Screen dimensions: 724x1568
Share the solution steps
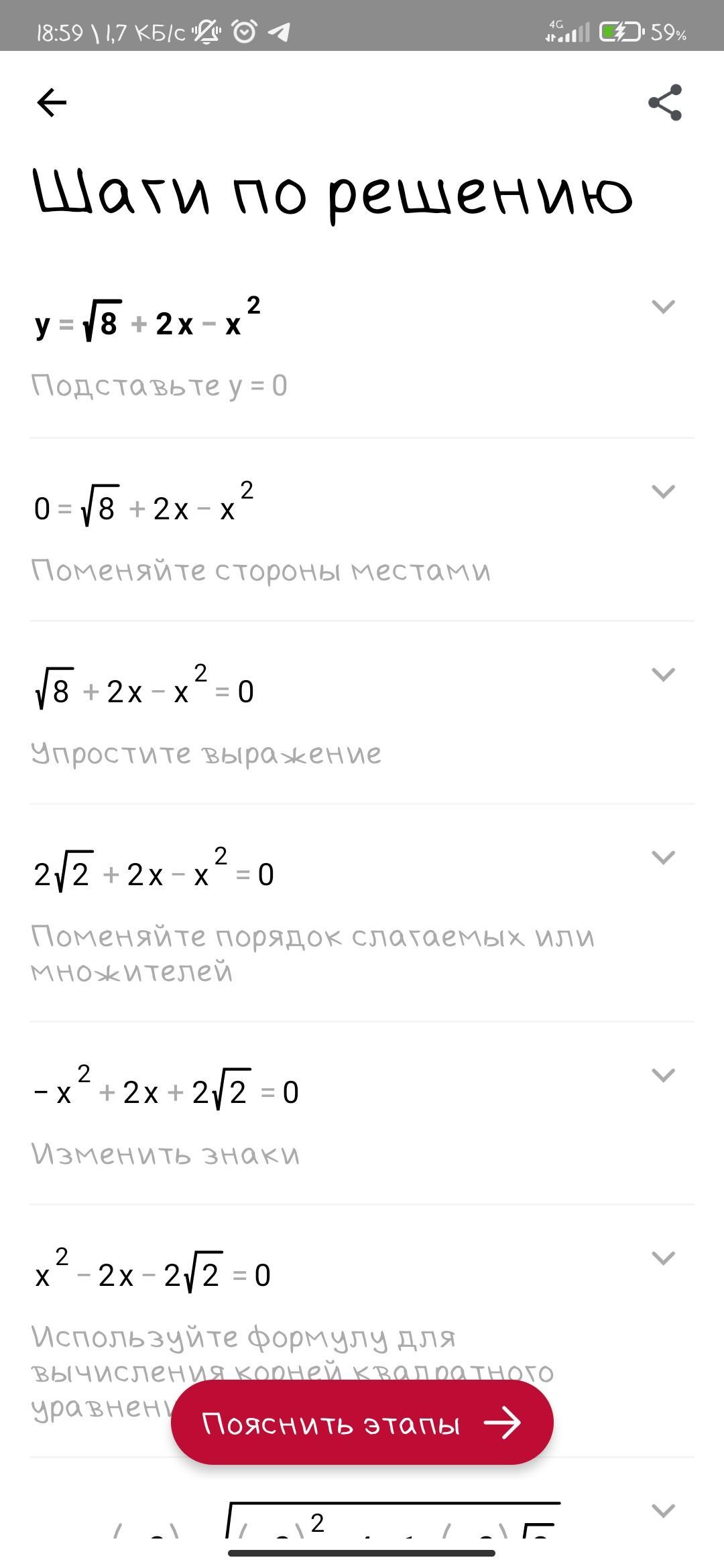coord(664,103)
